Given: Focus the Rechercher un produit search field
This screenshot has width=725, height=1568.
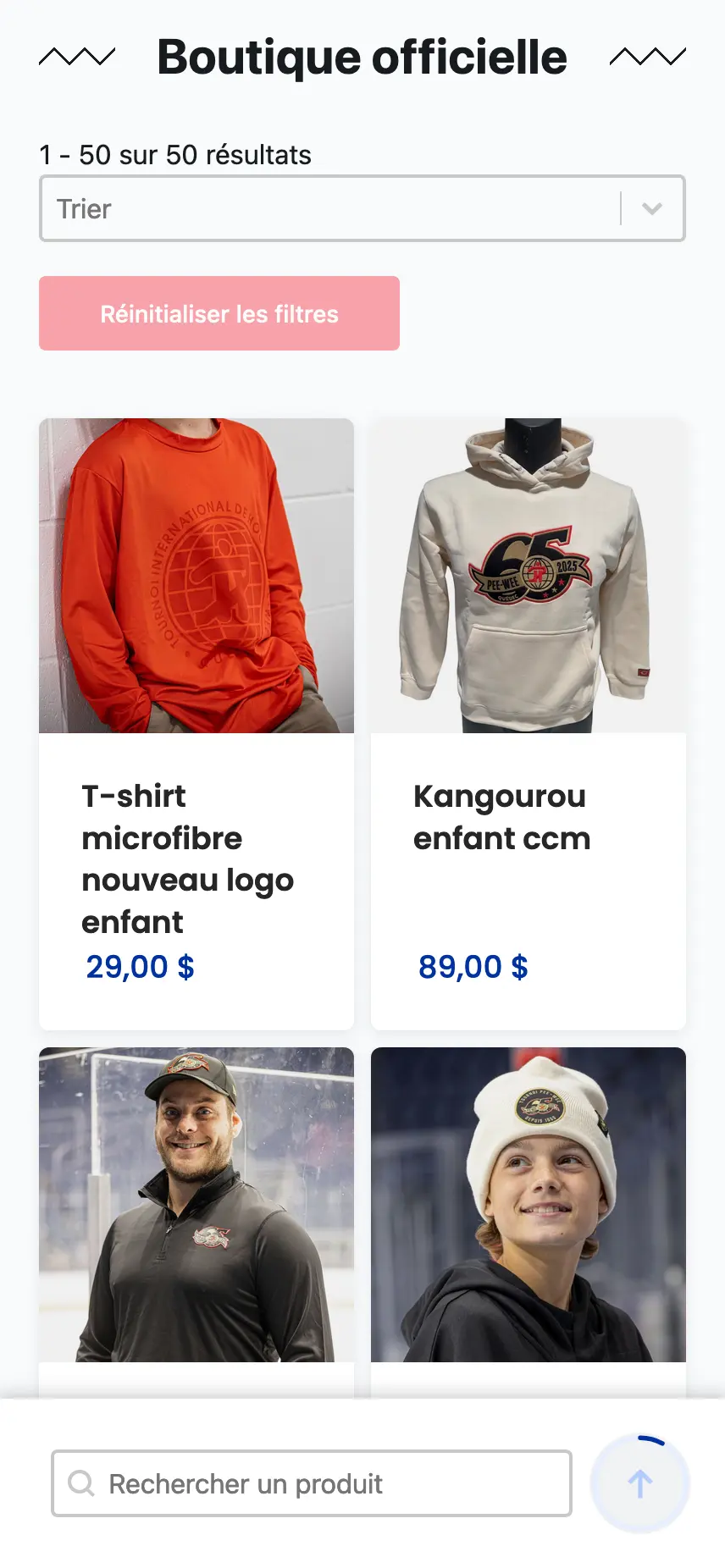Looking at the screenshot, I should 312,1483.
